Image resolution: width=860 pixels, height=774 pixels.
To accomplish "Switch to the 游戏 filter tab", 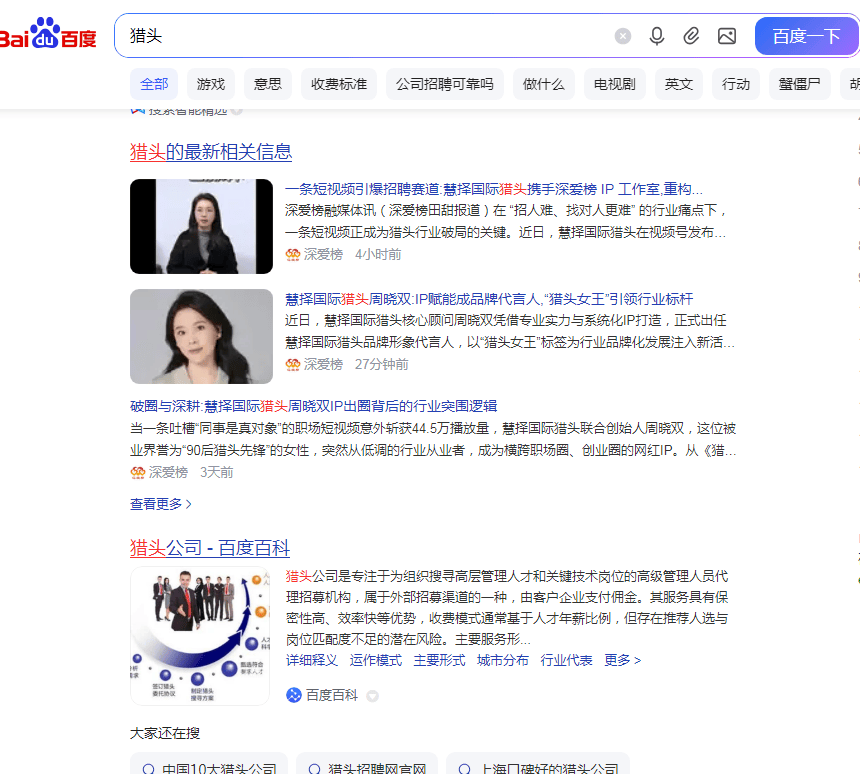I will 211,84.
